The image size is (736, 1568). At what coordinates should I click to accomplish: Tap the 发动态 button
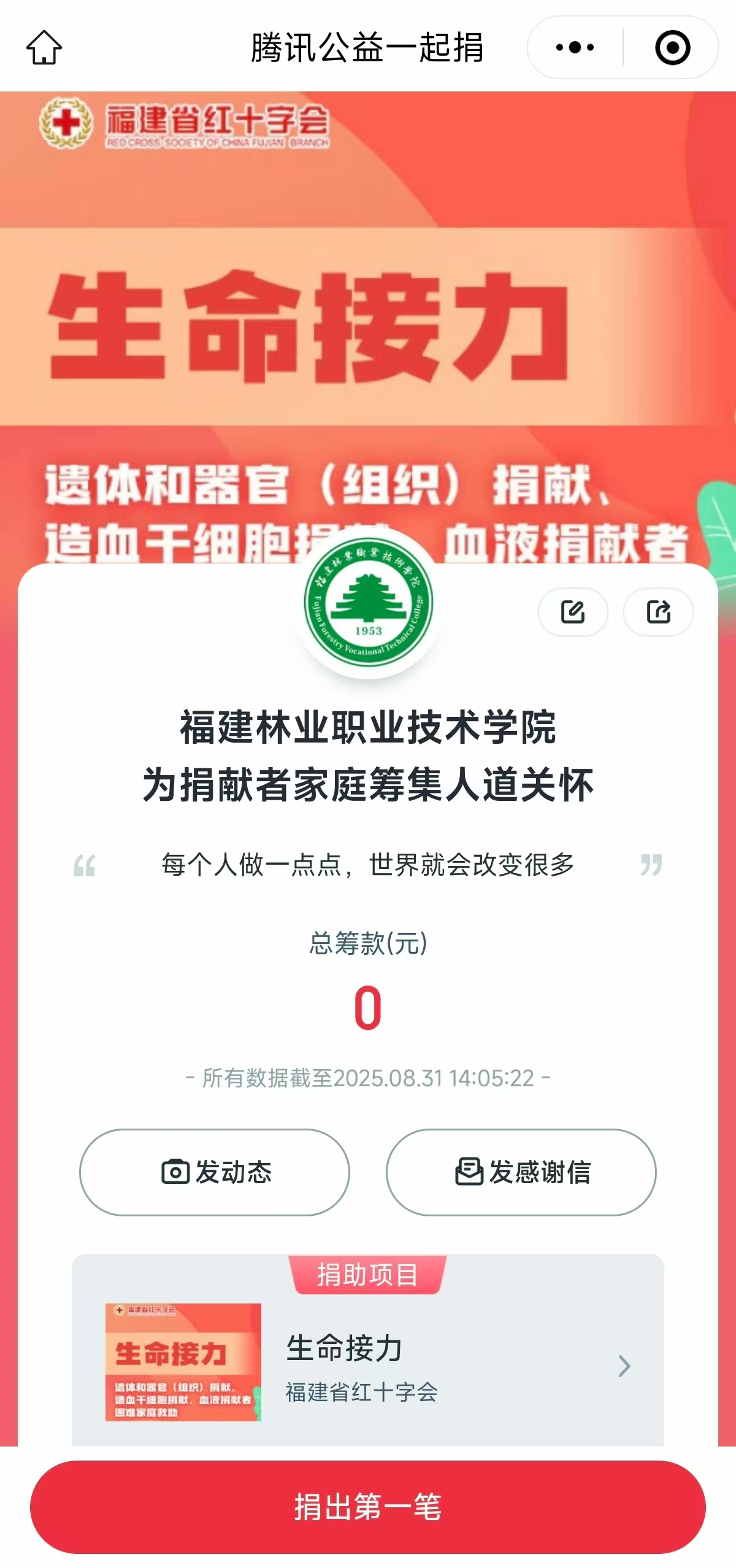coord(215,1172)
